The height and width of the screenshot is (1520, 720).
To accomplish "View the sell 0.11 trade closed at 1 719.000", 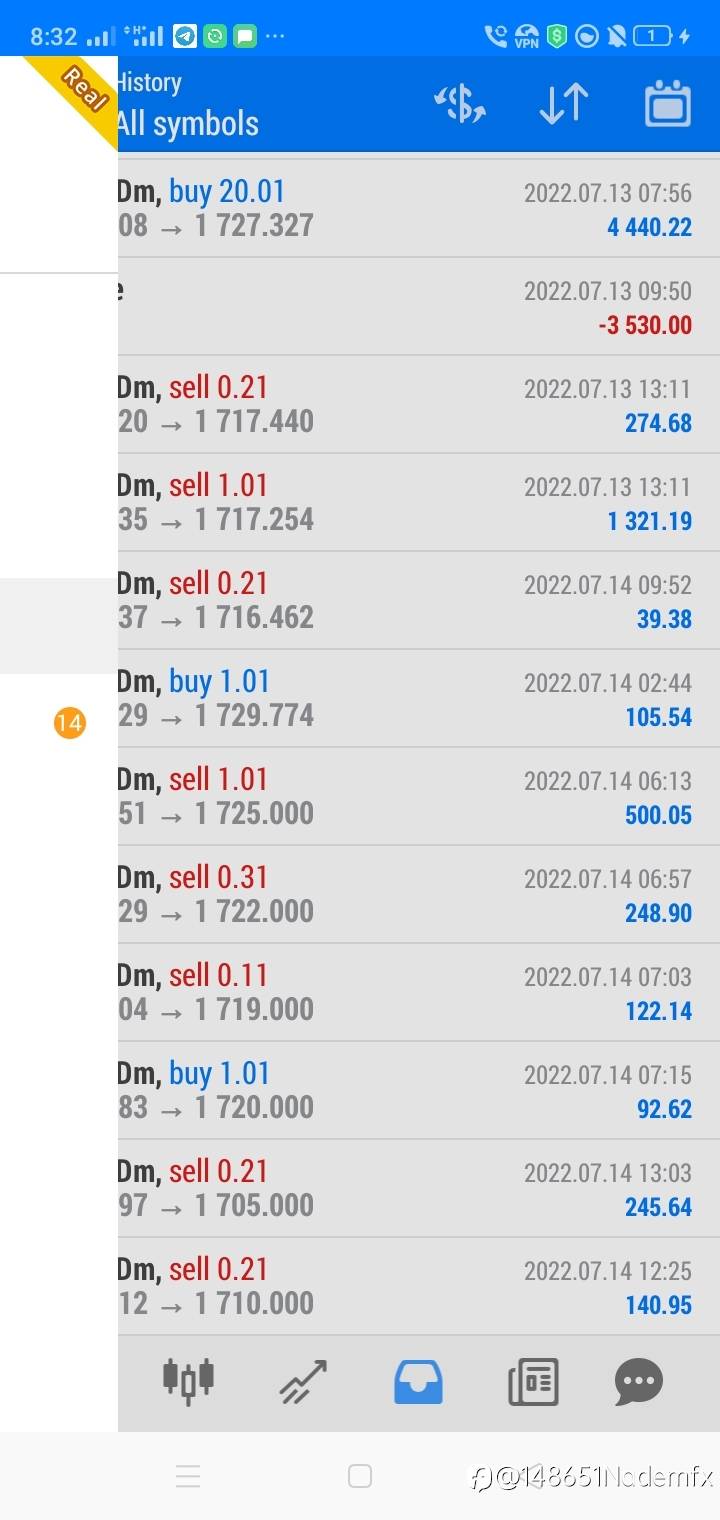I will coord(419,993).
